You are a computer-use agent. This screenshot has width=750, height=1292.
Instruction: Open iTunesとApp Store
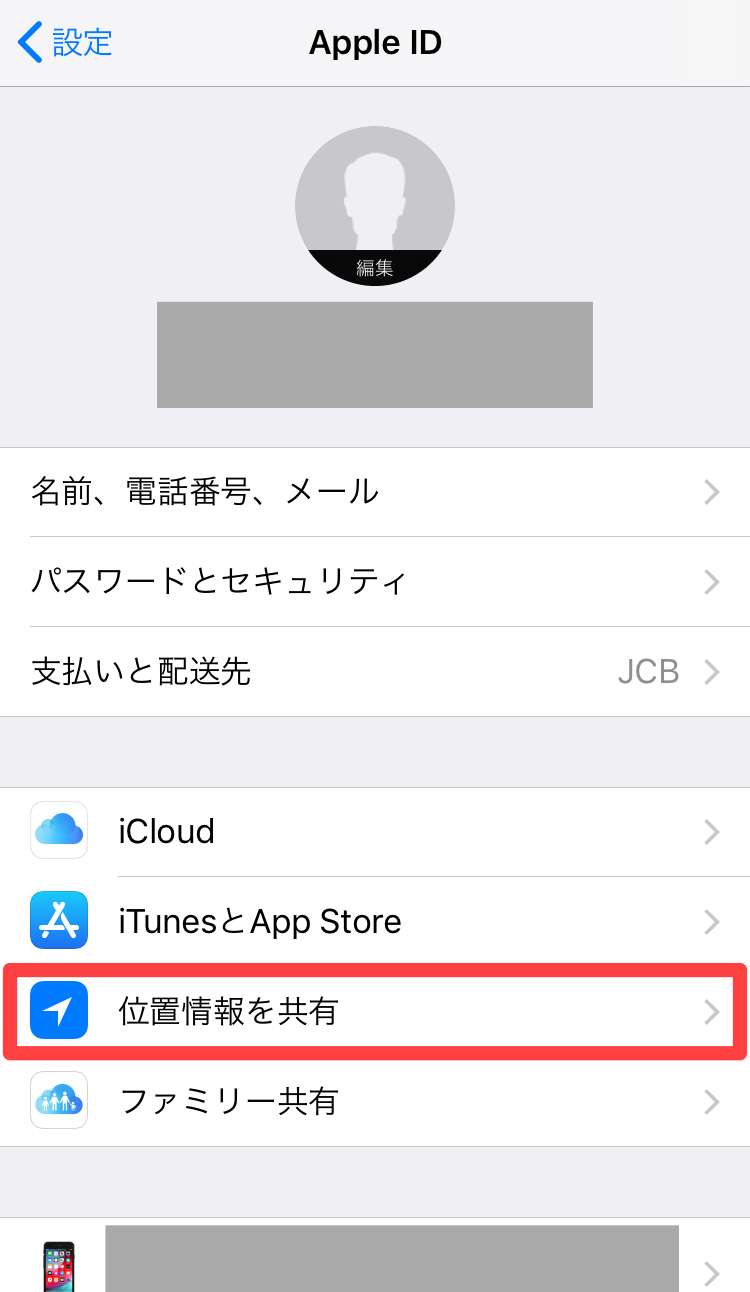(x=375, y=921)
